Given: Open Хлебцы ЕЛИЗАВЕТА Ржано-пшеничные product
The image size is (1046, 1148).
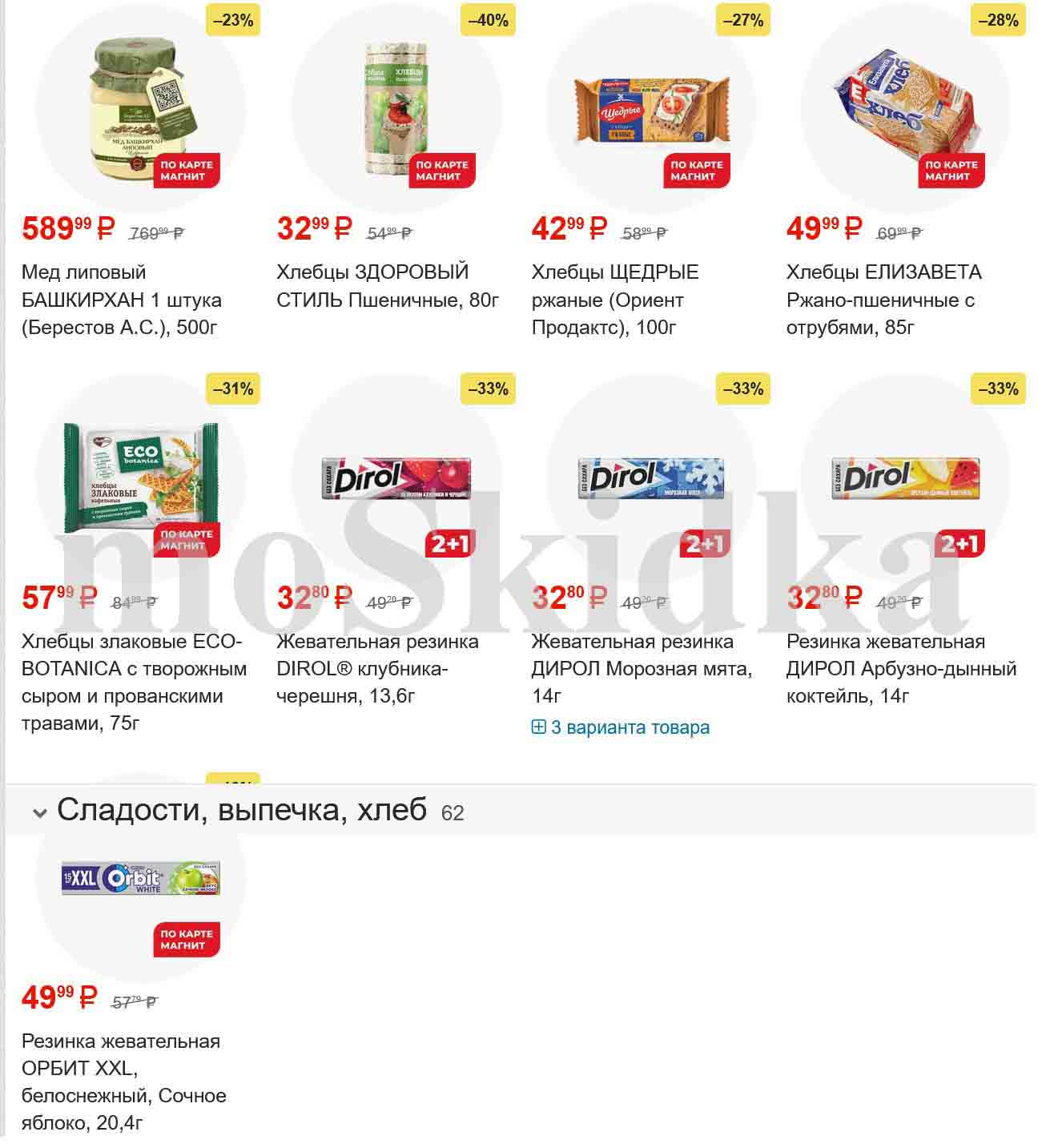Looking at the screenshot, I should point(883,300).
